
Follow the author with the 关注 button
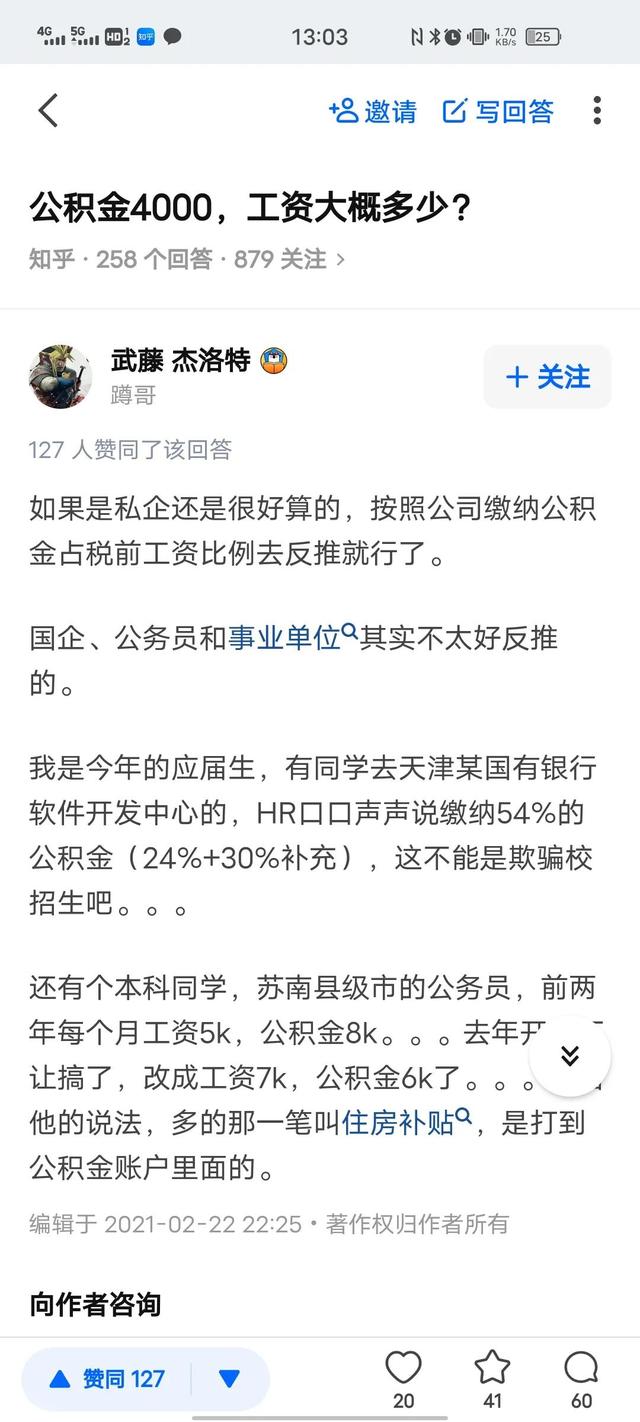coord(547,377)
